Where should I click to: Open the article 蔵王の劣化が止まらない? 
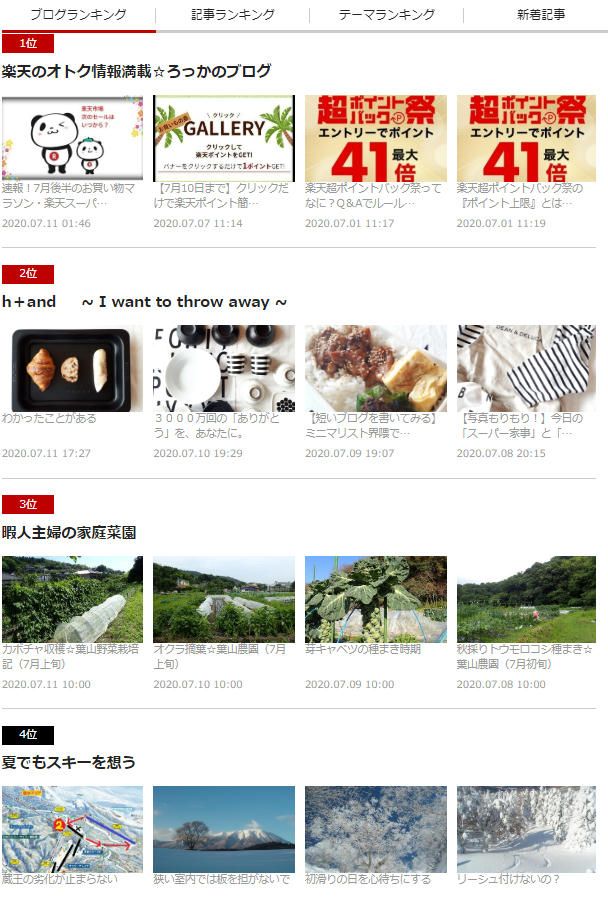pos(72,830)
